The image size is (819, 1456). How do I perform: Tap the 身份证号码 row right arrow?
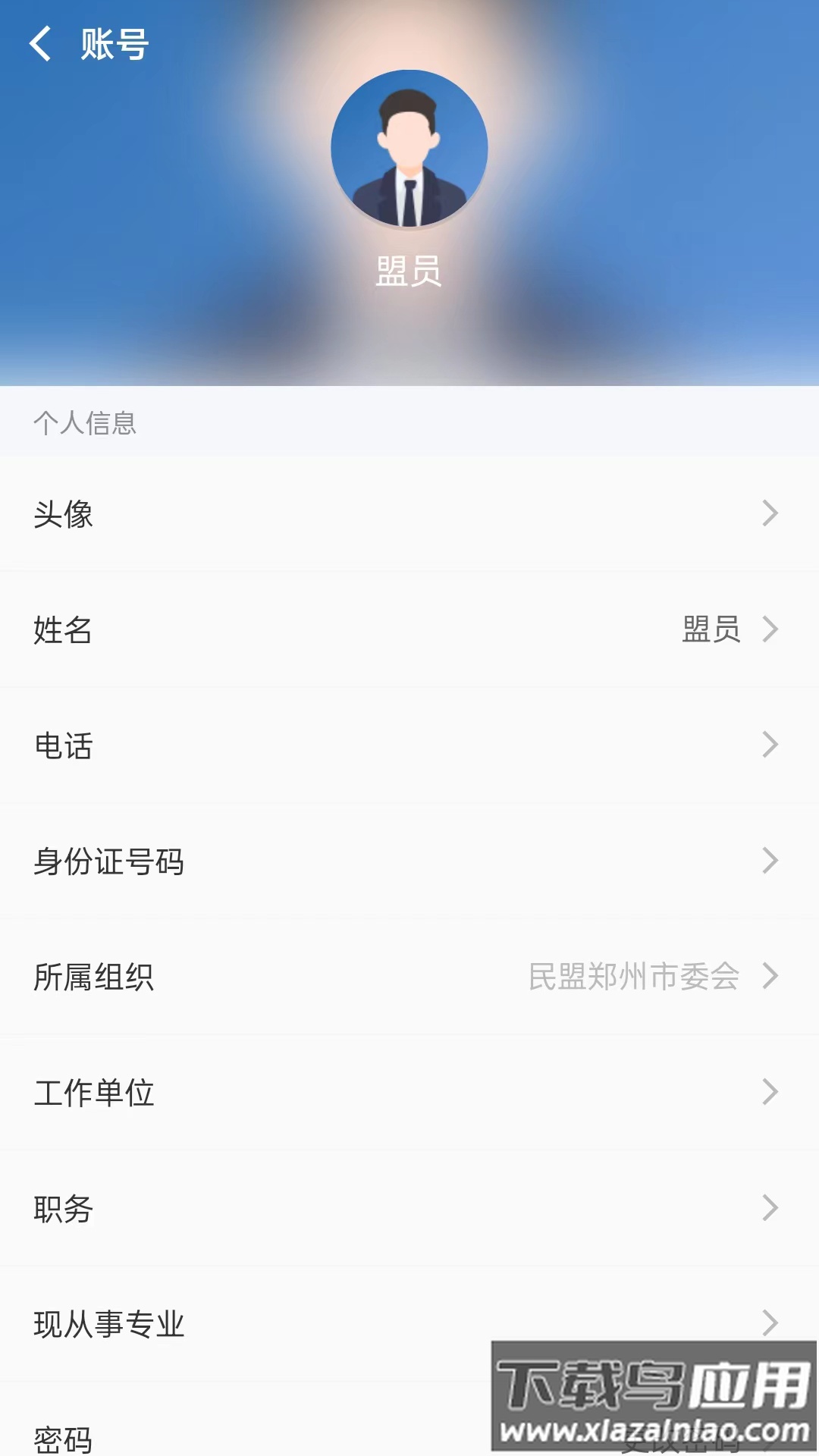point(771,861)
